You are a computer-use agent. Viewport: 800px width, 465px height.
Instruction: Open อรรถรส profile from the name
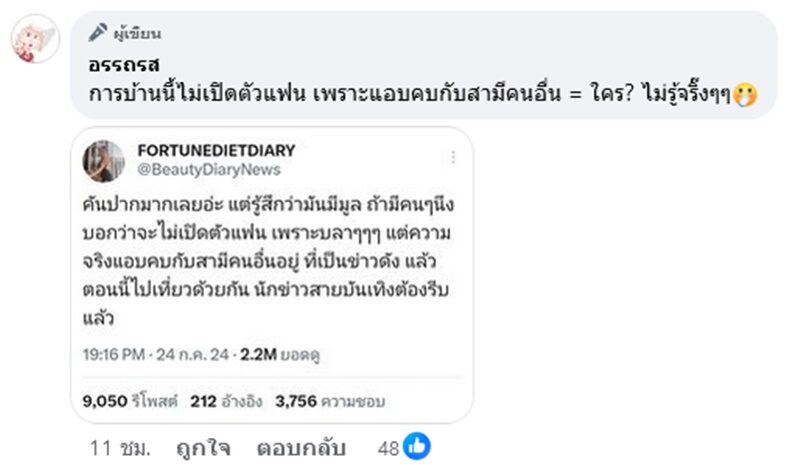(121, 67)
